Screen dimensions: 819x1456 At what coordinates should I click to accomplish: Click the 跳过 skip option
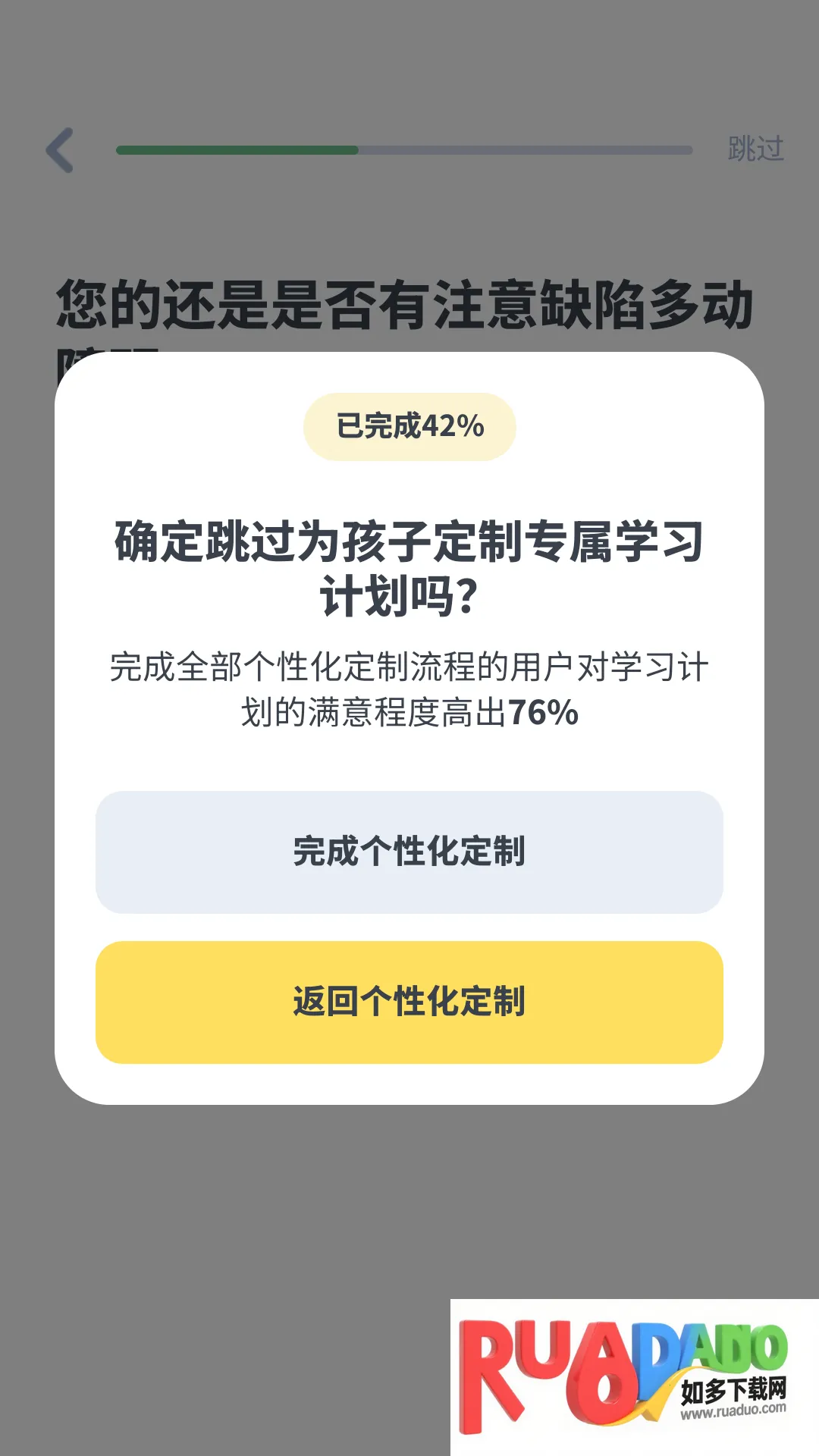tap(755, 149)
